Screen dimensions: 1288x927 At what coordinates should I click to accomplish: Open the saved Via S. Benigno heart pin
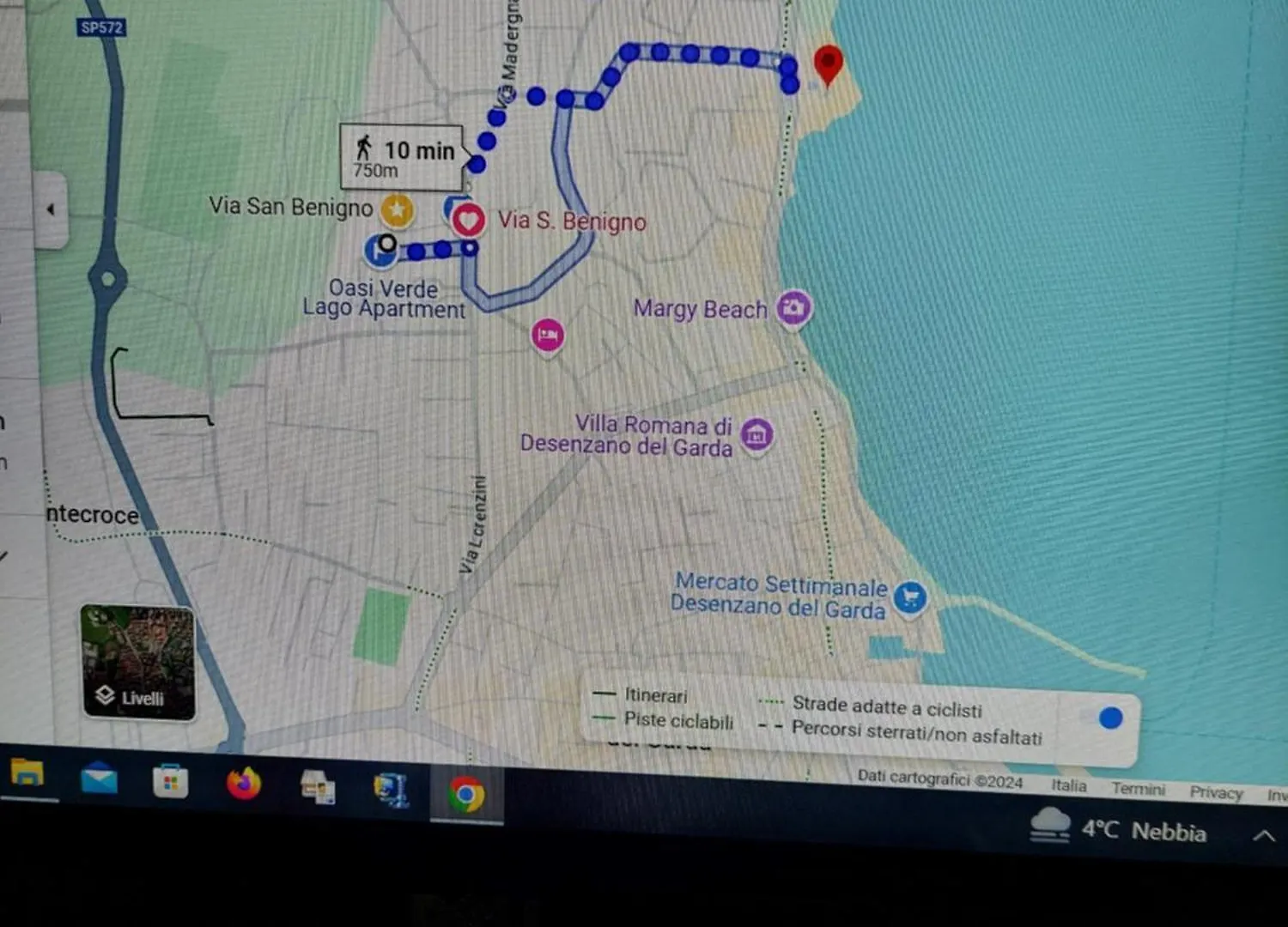[x=468, y=221]
